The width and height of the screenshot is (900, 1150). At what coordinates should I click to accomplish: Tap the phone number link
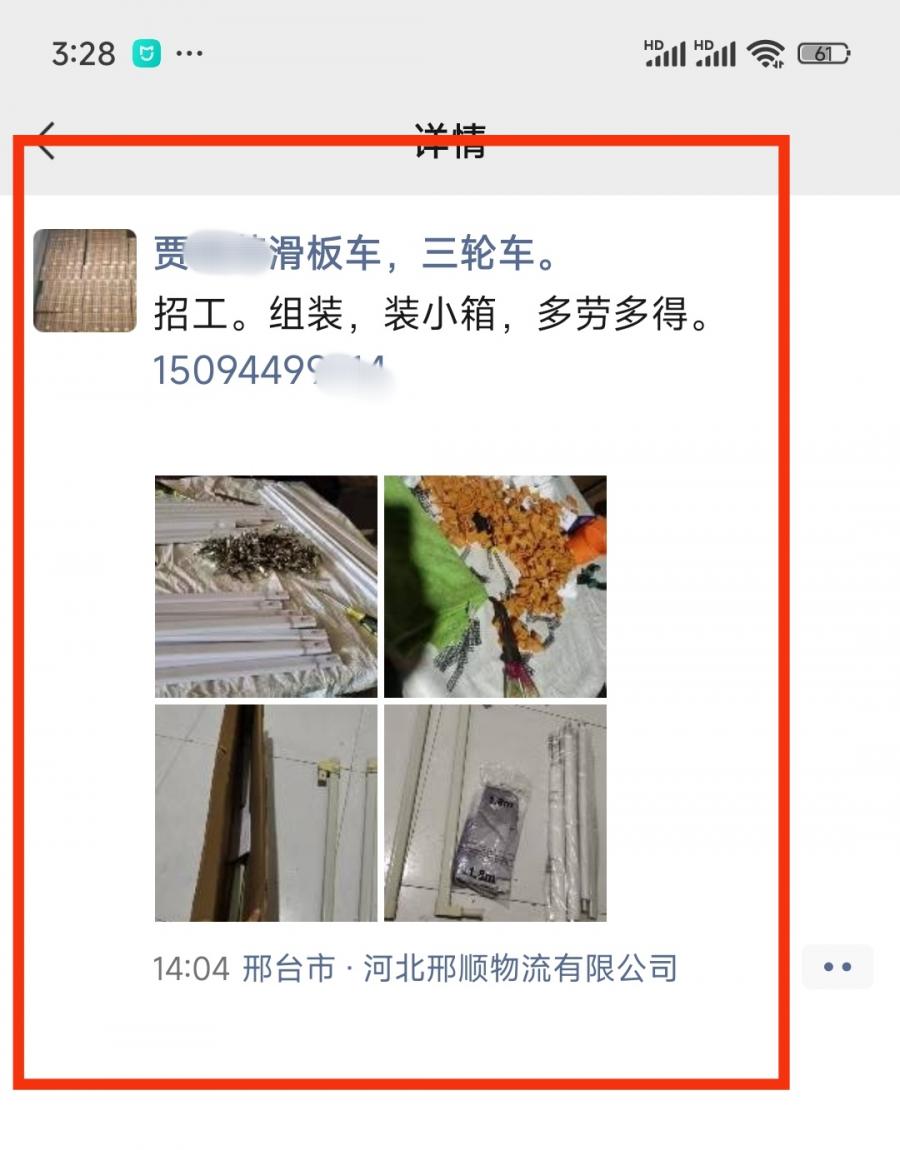[268, 370]
